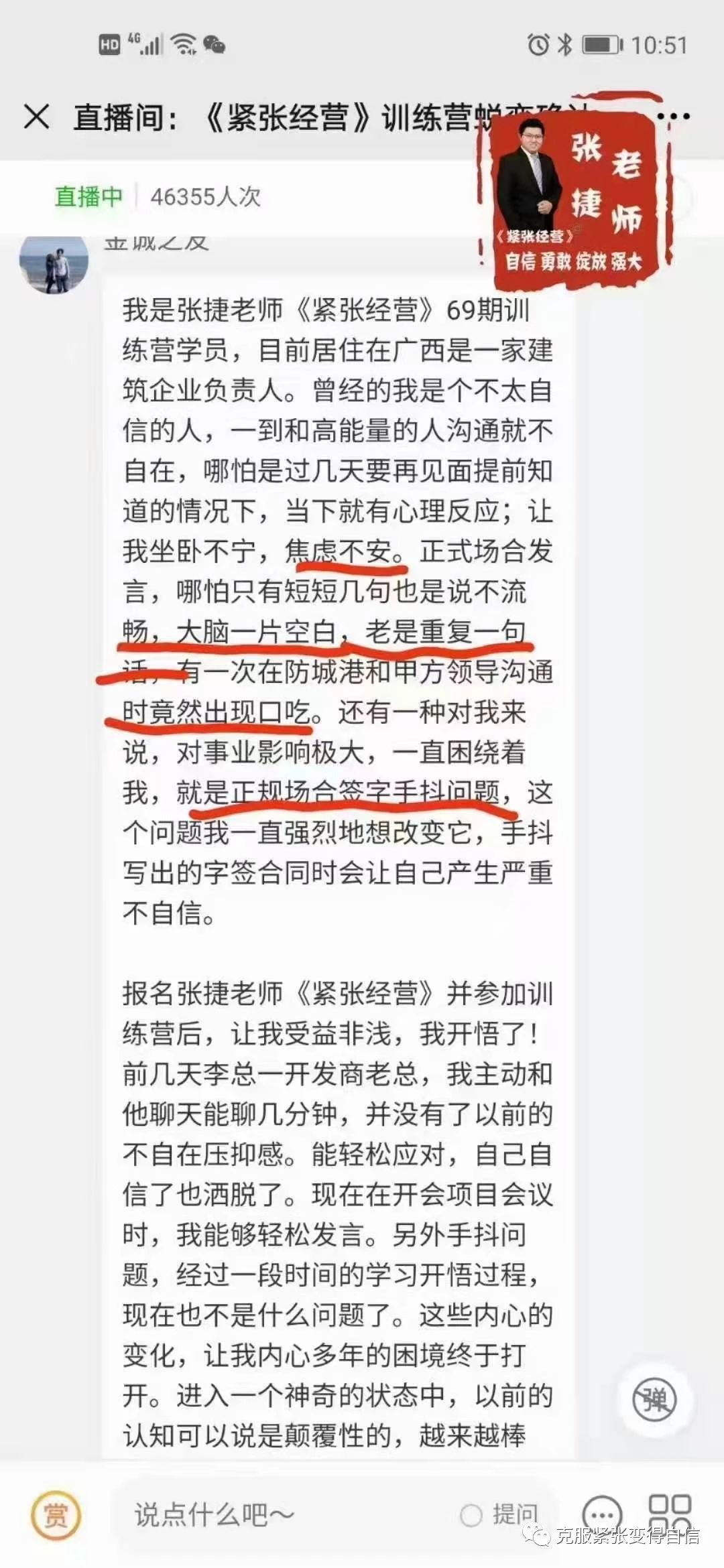This screenshot has width=724, height=1568.
Task: Close the live room page
Action: pyautogui.click(x=36, y=117)
